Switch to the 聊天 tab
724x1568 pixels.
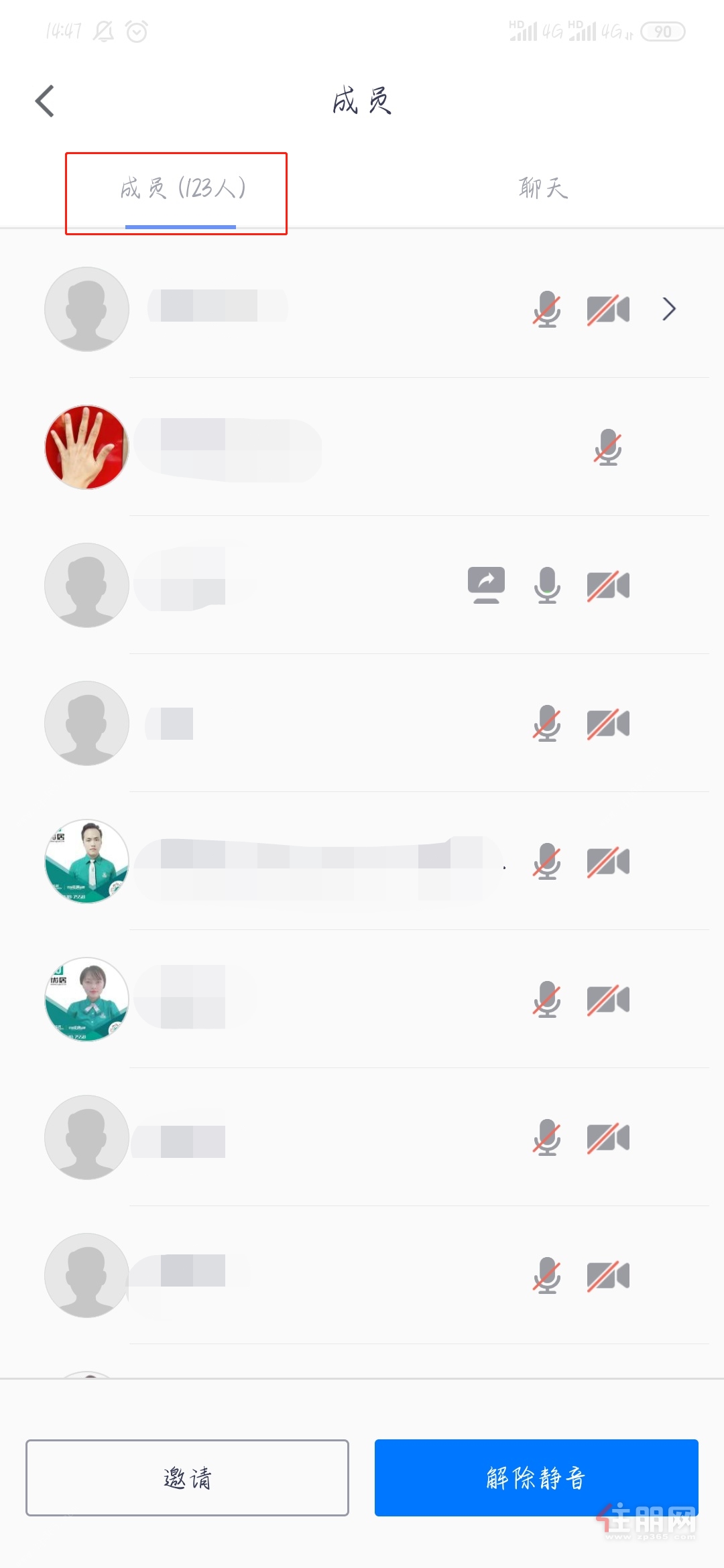pyautogui.click(x=542, y=189)
